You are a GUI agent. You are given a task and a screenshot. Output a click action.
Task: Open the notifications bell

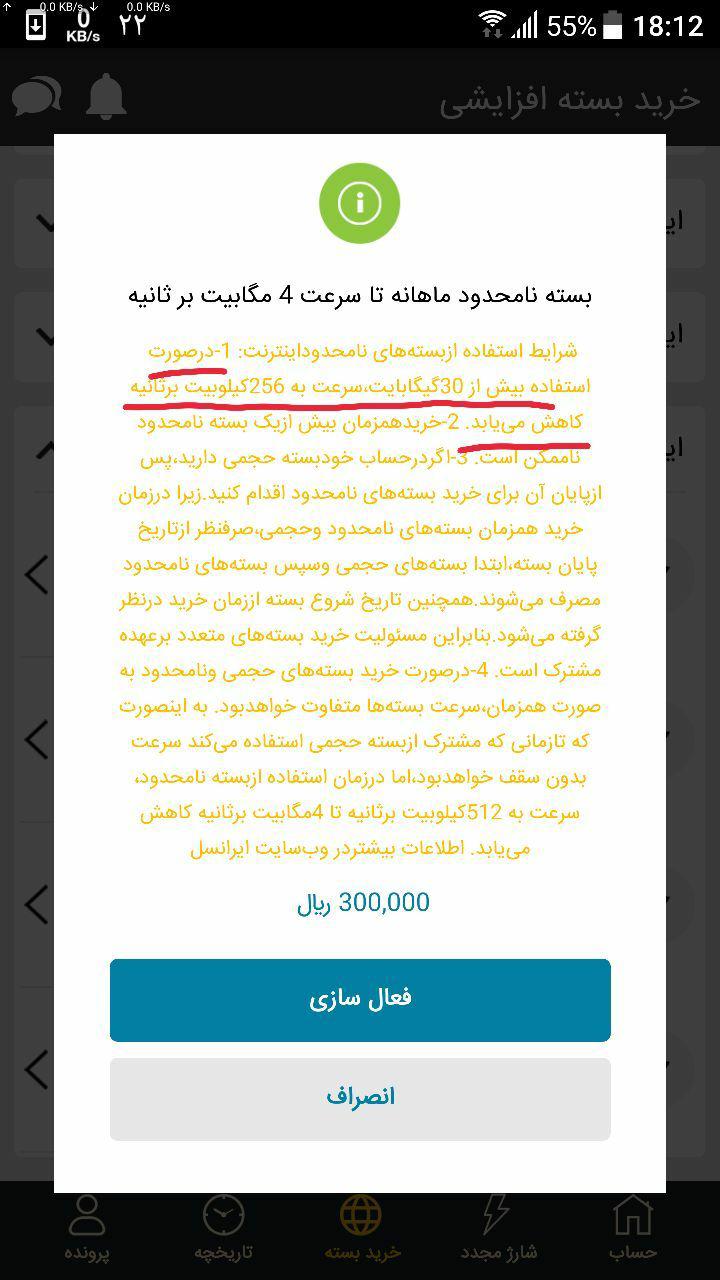pyautogui.click(x=106, y=98)
